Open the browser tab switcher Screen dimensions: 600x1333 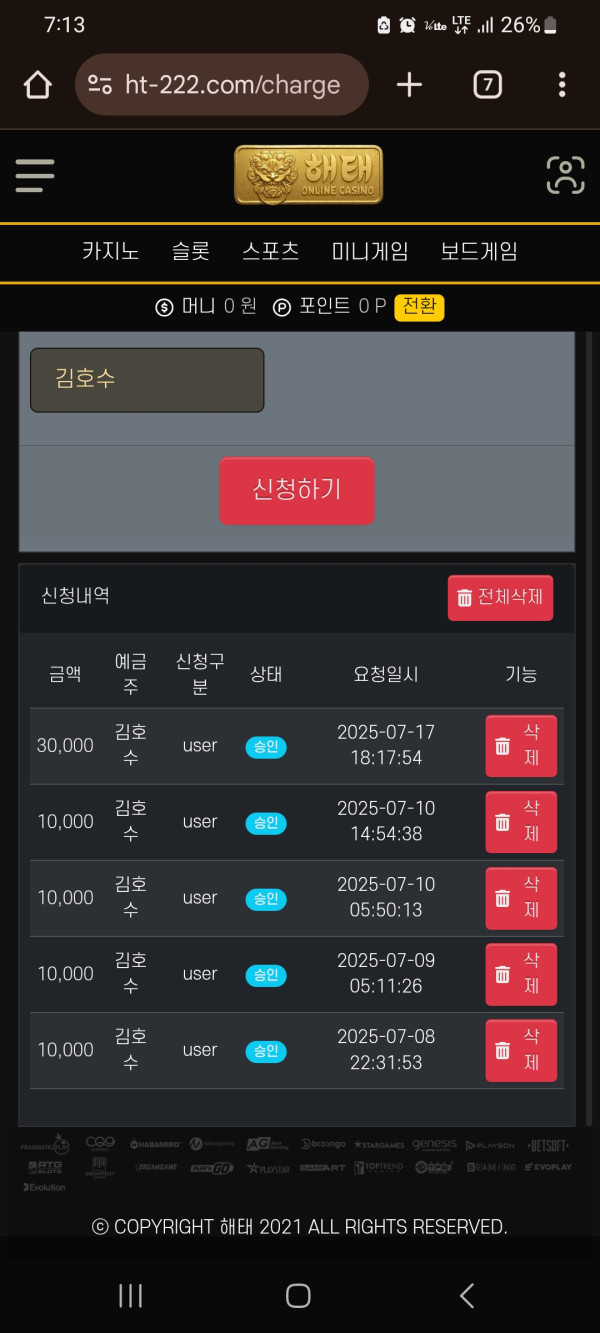pyautogui.click(x=487, y=85)
